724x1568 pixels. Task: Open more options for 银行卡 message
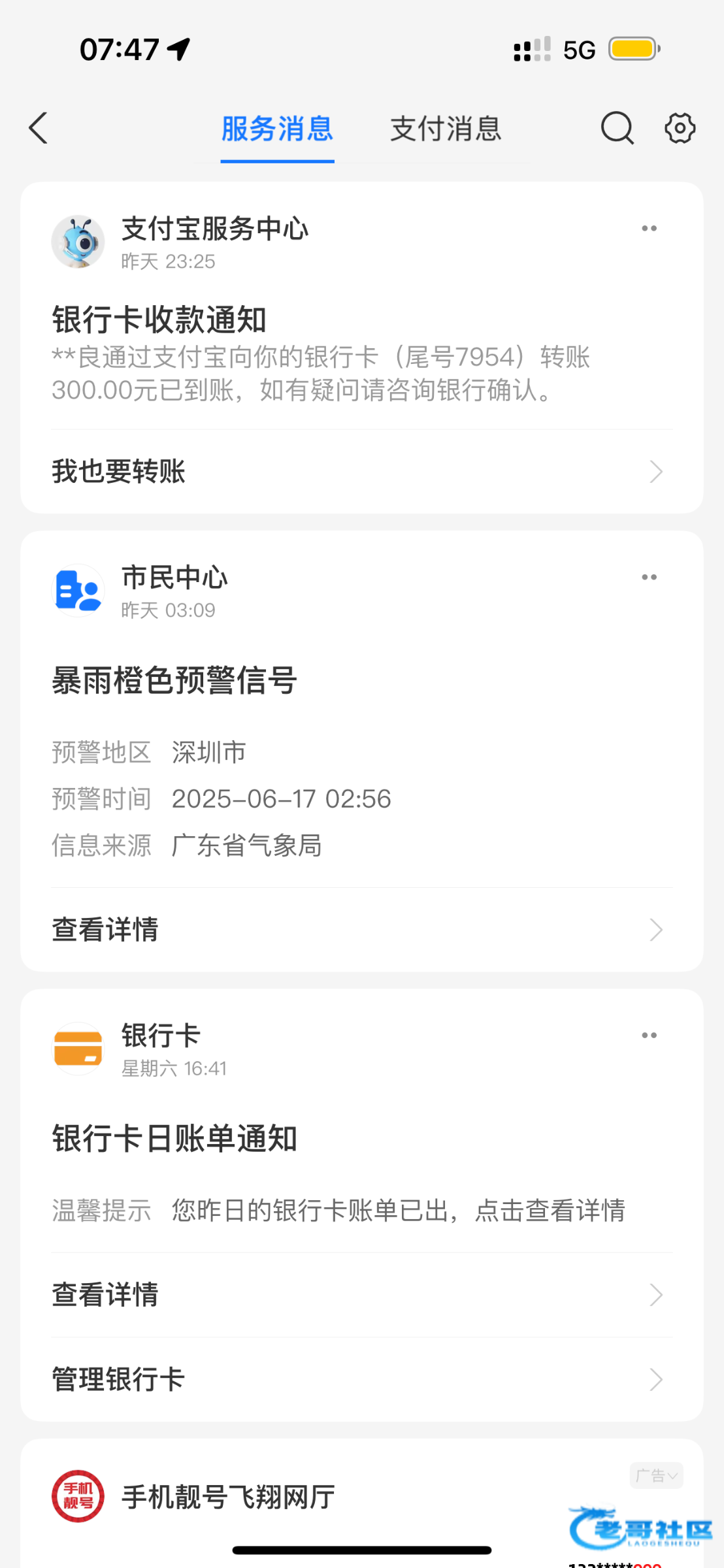coord(649,1036)
